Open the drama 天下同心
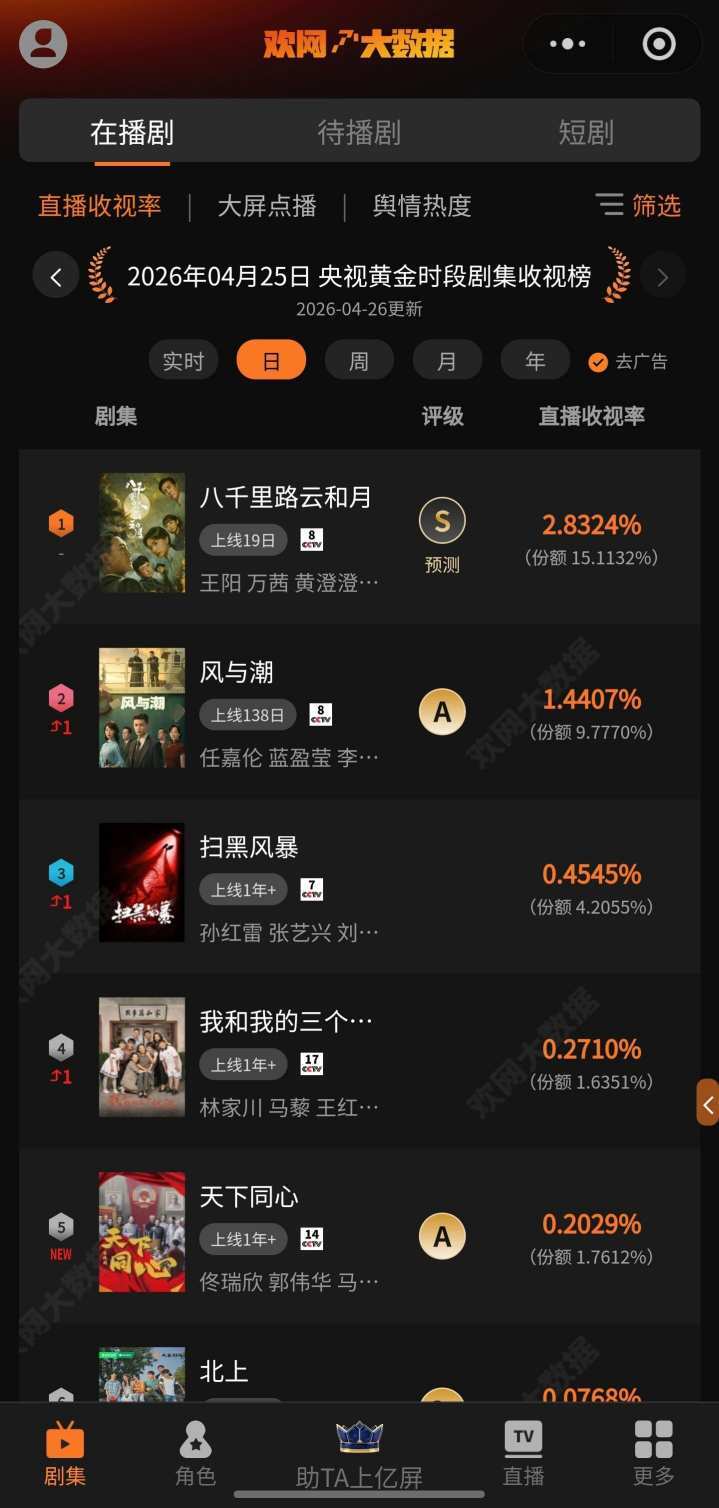This screenshot has width=719, height=1508. pos(249,1197)
